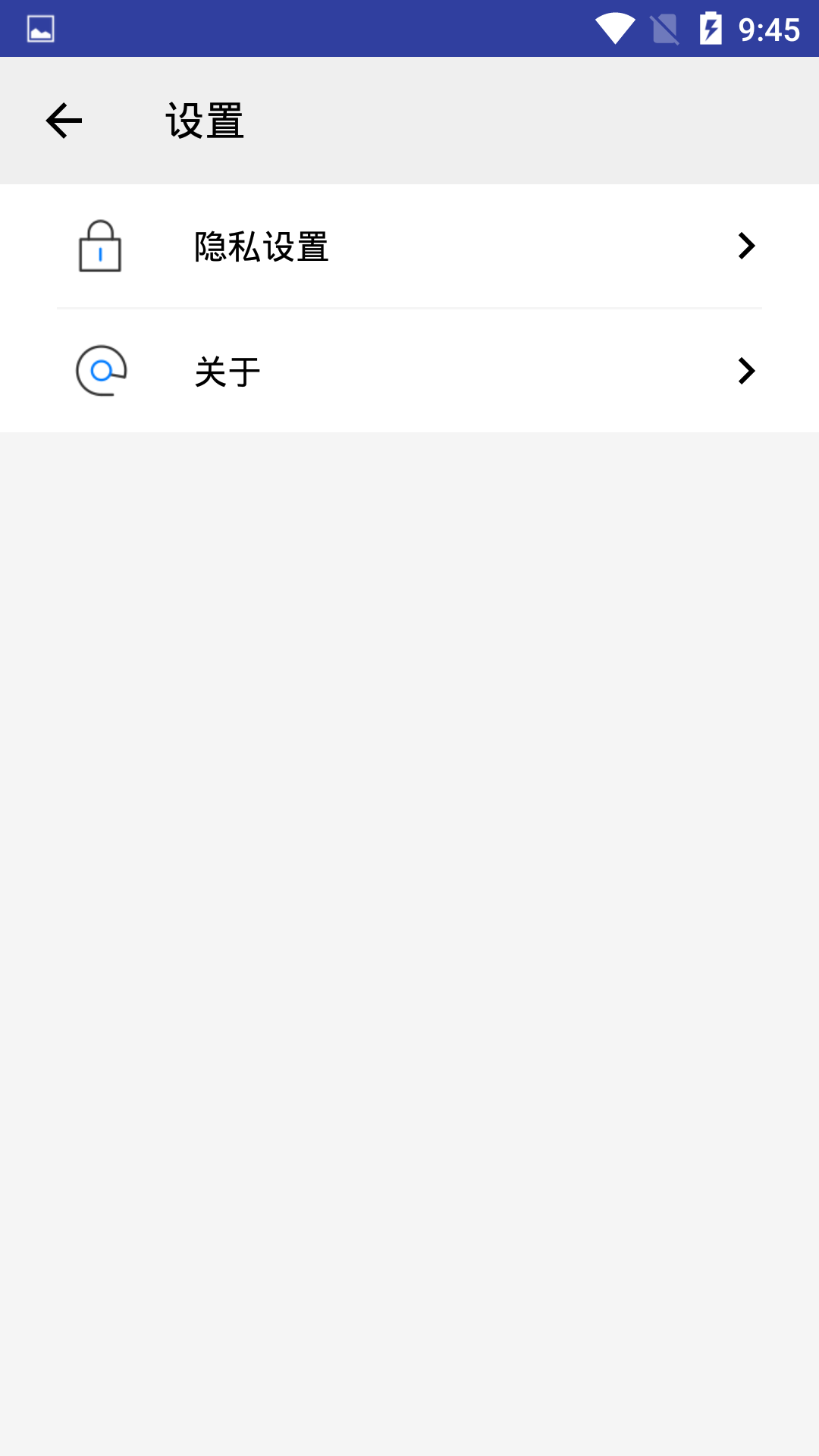The height and width of the screenshot is (1456, 819).
Task: Click the right arrow next to 隐私设置
Action: (747, 245)
